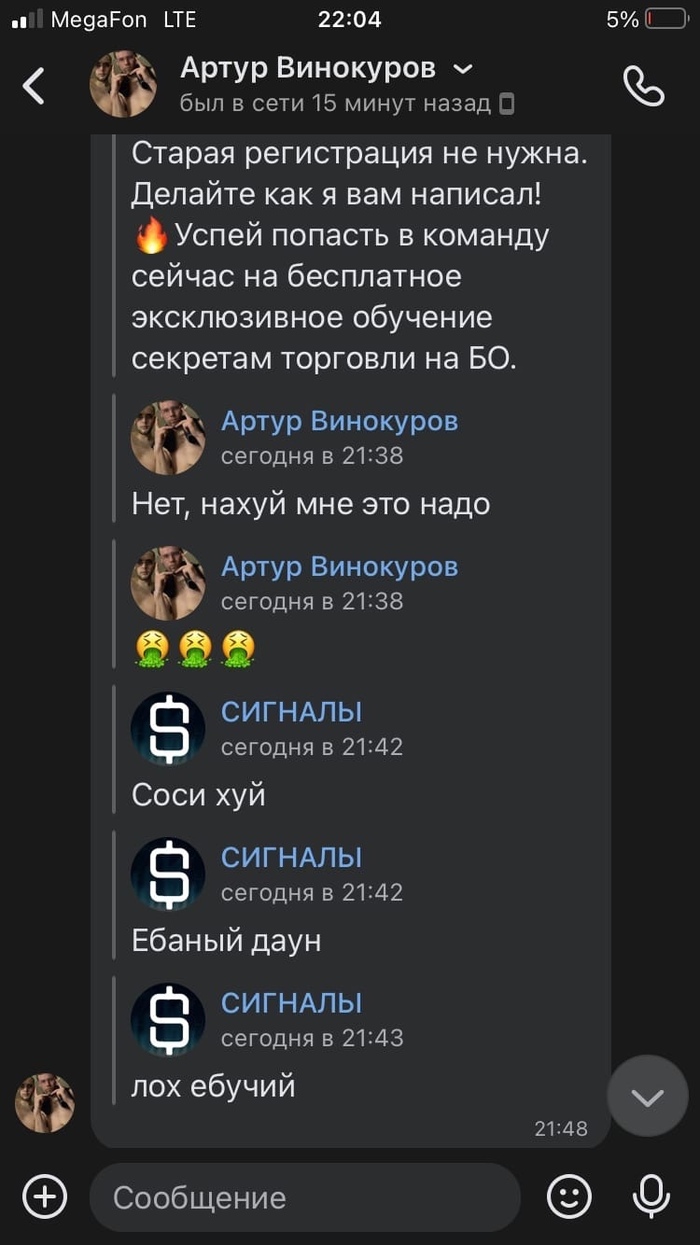The height and width of the screenshot is (1245, 700).
Task: Open the emoji and sticker picker
Action: pyautogui.click(x=569, y=1196)
